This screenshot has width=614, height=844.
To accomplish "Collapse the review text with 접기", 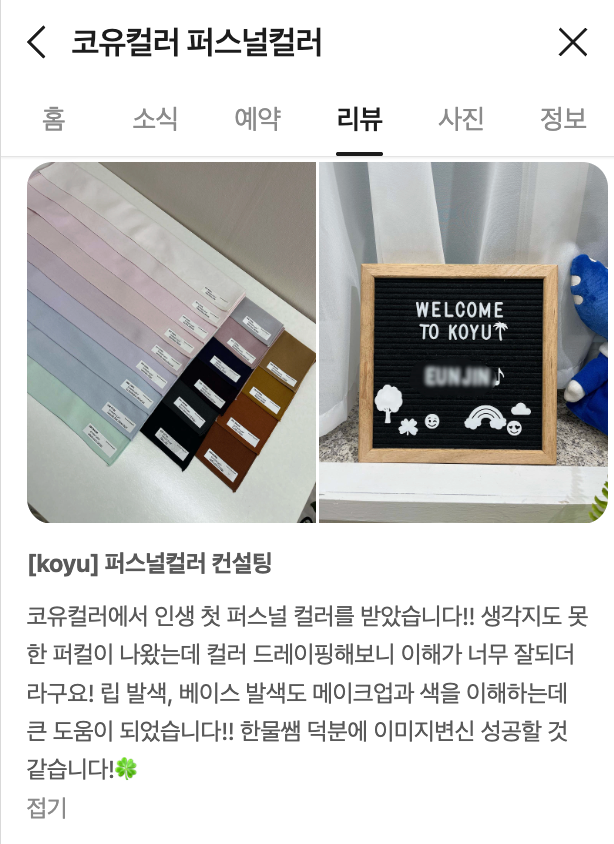I will (47, 807).
